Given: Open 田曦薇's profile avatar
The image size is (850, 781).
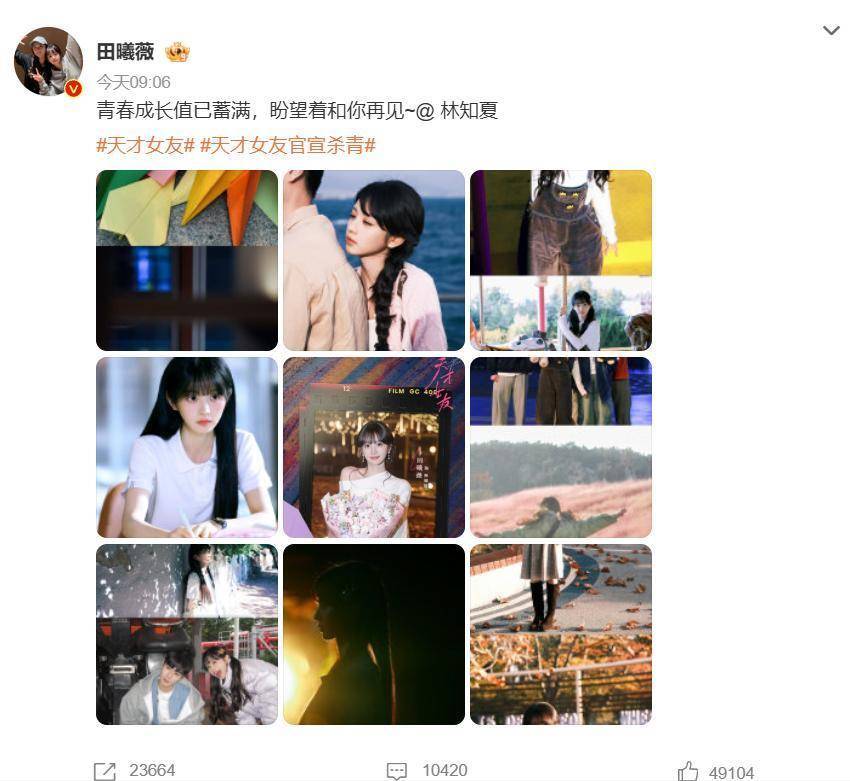Looking at the screenshot, I should click(x=47, y=61).
